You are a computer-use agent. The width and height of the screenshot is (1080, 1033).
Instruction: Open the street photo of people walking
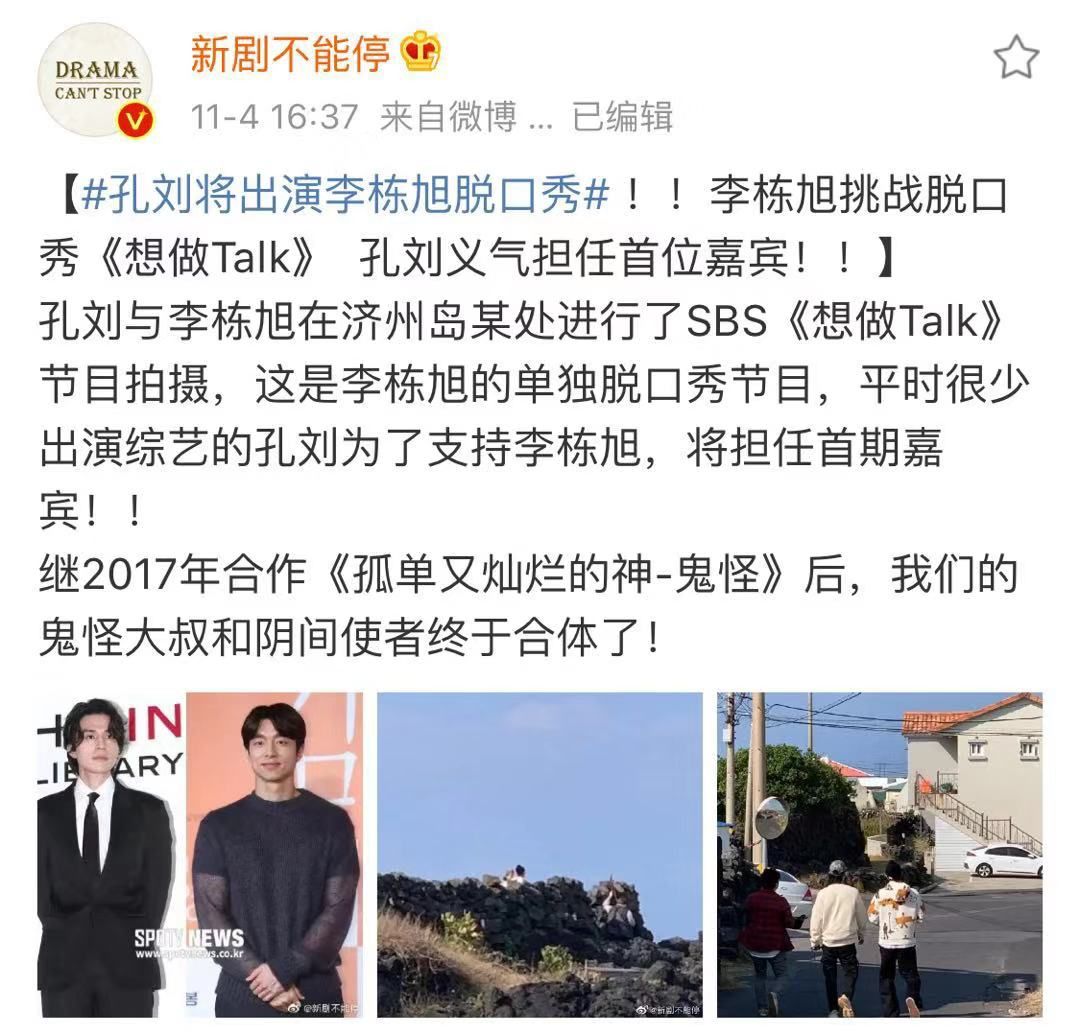(x=879, y=853)
